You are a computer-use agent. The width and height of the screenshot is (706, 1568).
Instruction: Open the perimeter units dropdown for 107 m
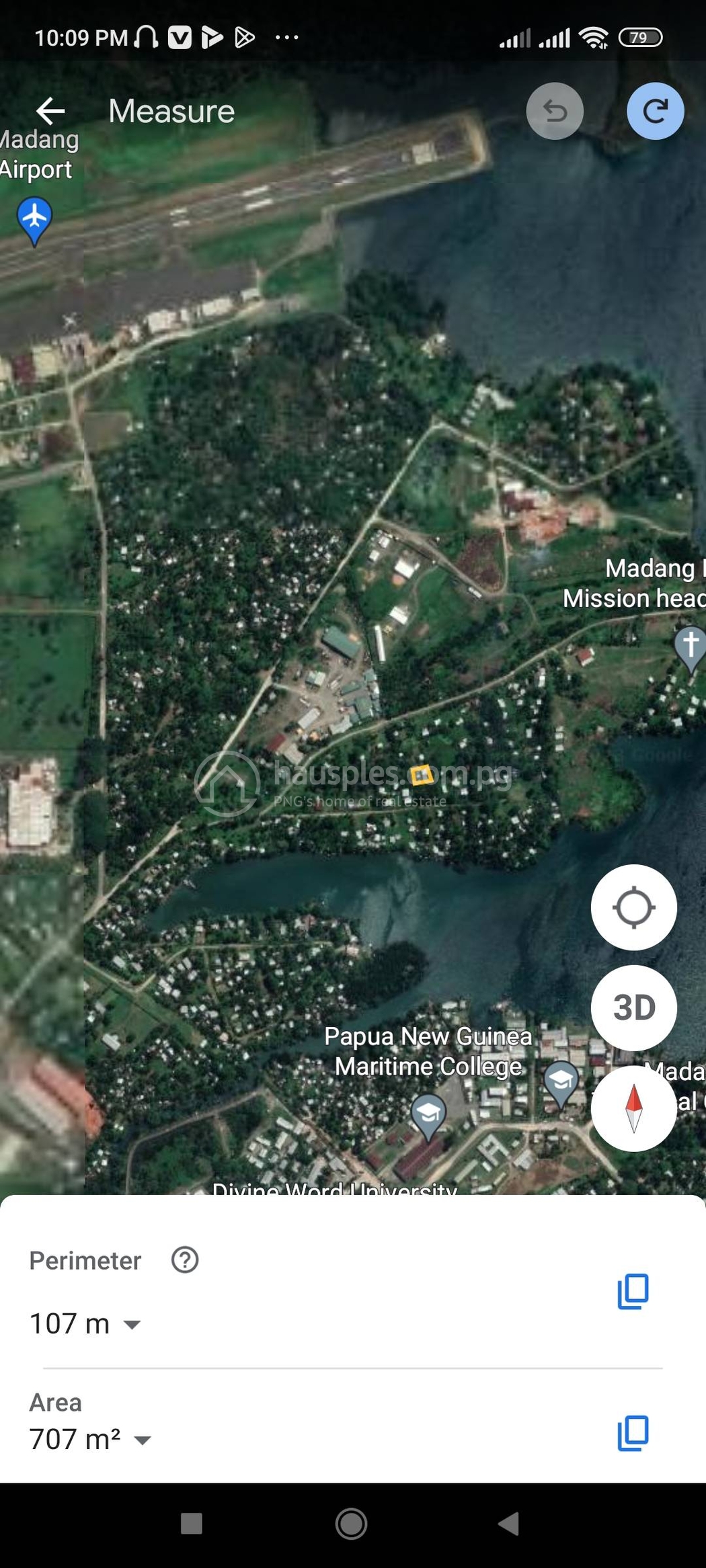[x=132, y=1325]
